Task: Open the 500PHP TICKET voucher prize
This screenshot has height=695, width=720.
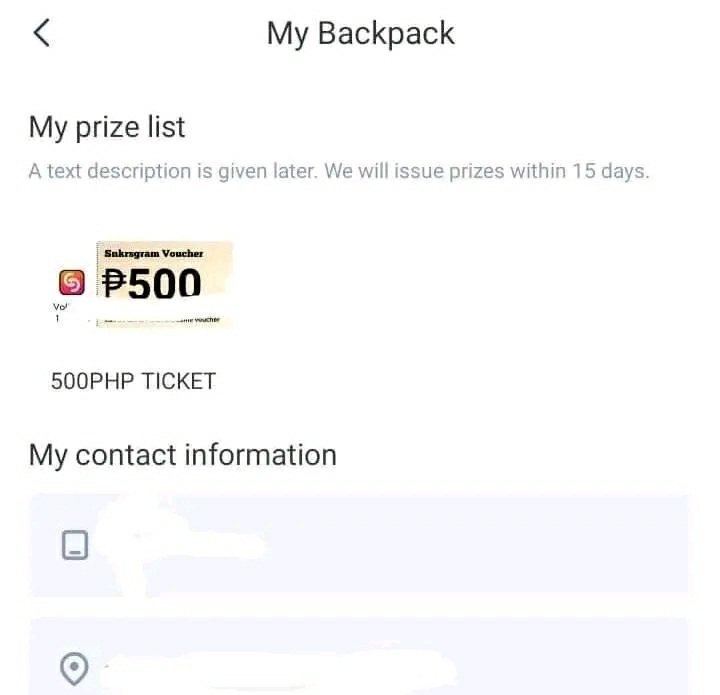Action: 145,285
